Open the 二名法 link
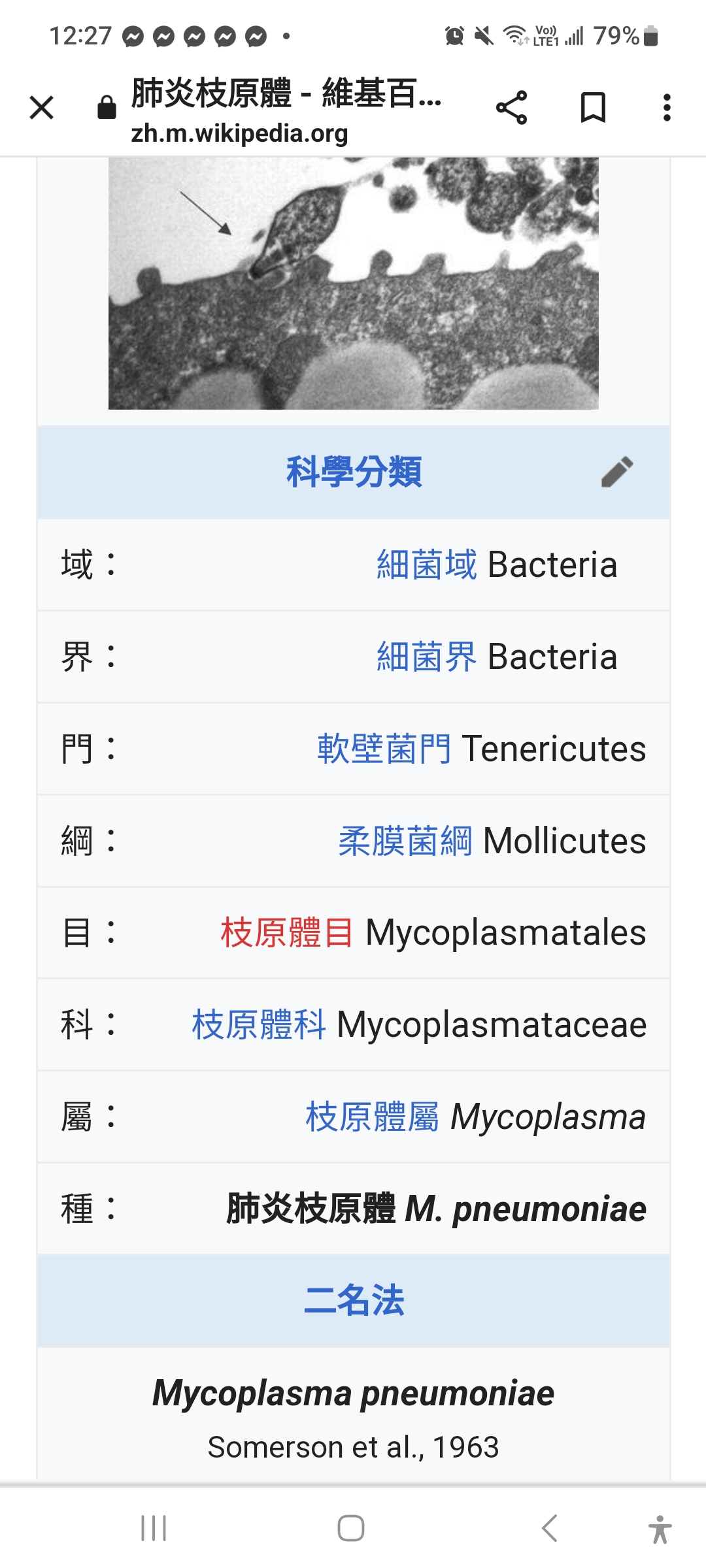This screenshot has height=1568, width=706. click(354, 1300)
